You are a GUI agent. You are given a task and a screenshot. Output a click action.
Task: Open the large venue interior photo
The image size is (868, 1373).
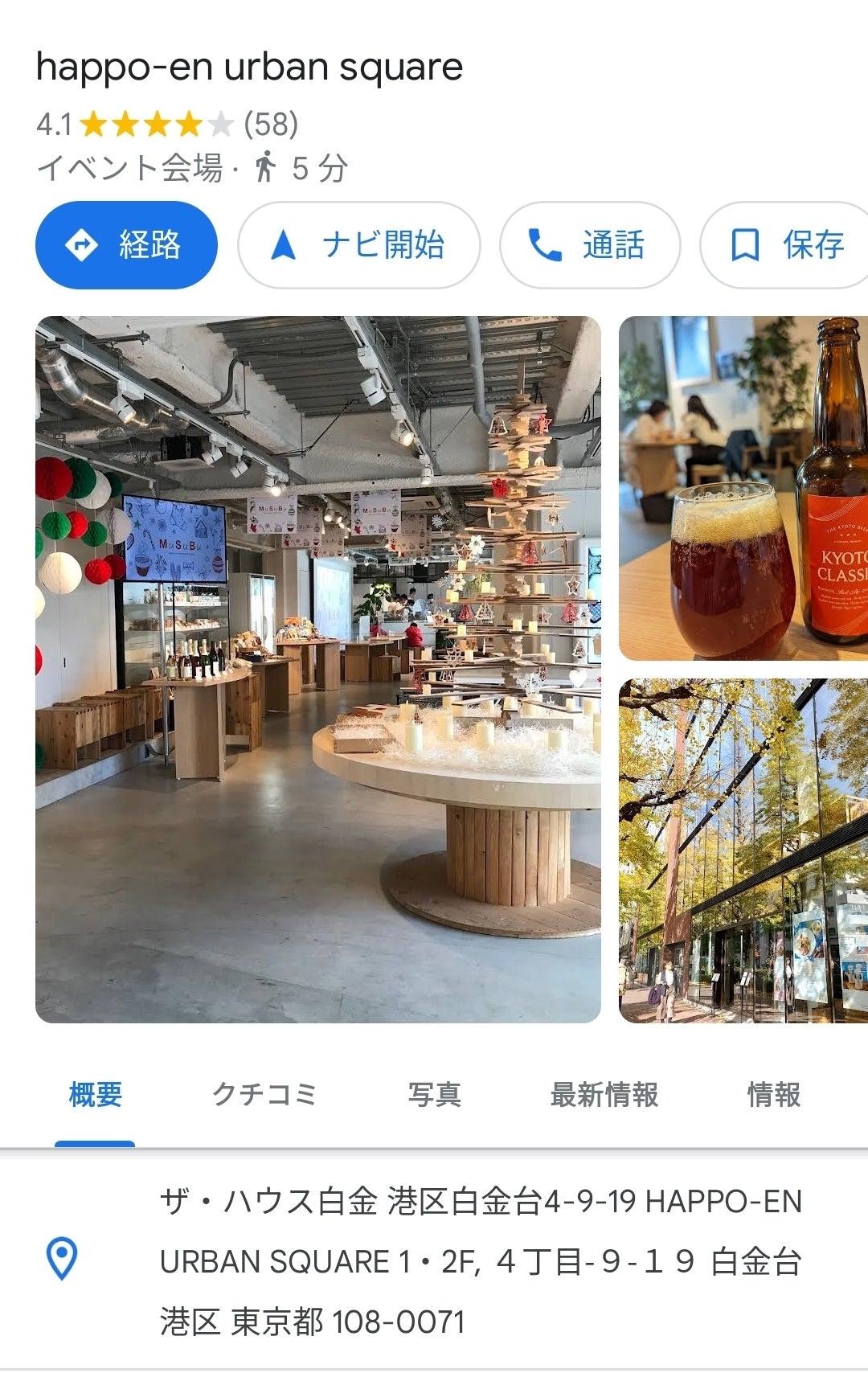click(318, 669)
